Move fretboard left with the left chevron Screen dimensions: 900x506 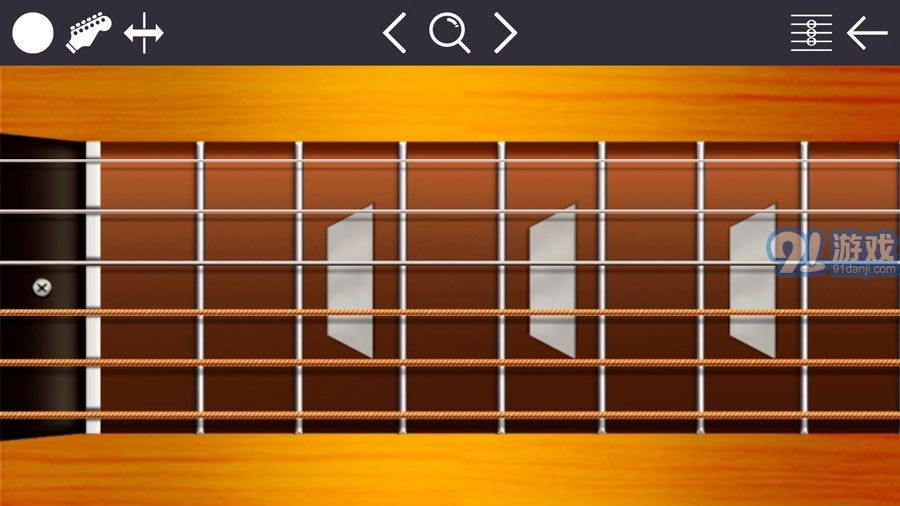point(395,33)
